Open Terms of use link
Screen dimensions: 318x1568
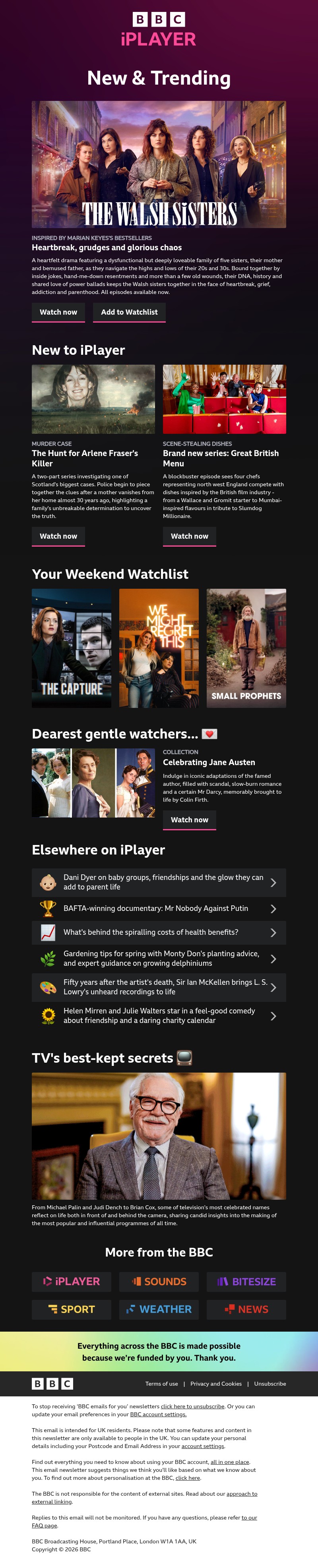point(161,1384)
